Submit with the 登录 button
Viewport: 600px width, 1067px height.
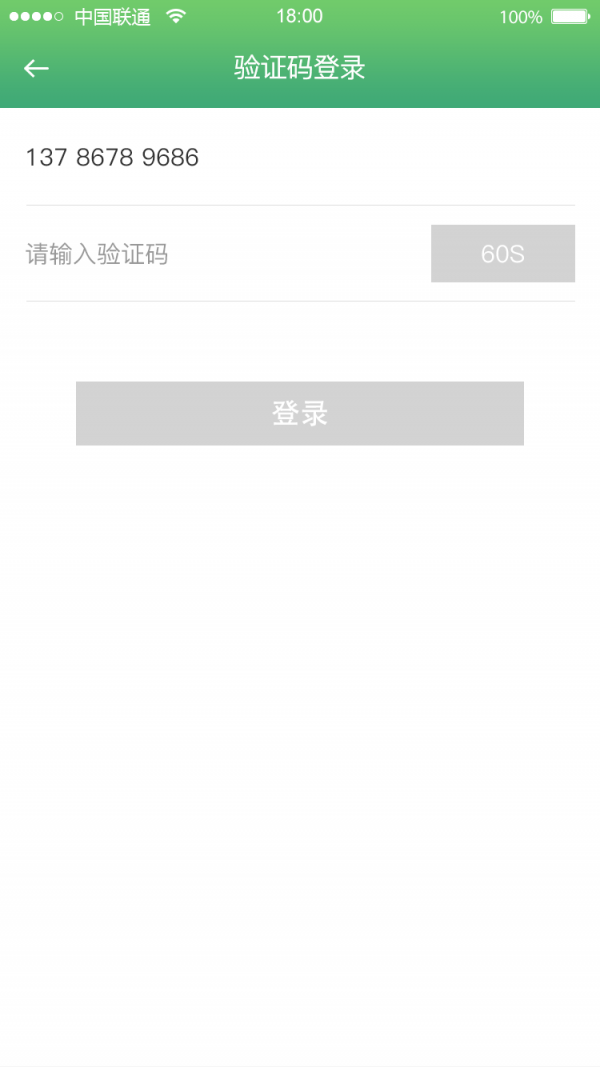[x=300, y=413]
